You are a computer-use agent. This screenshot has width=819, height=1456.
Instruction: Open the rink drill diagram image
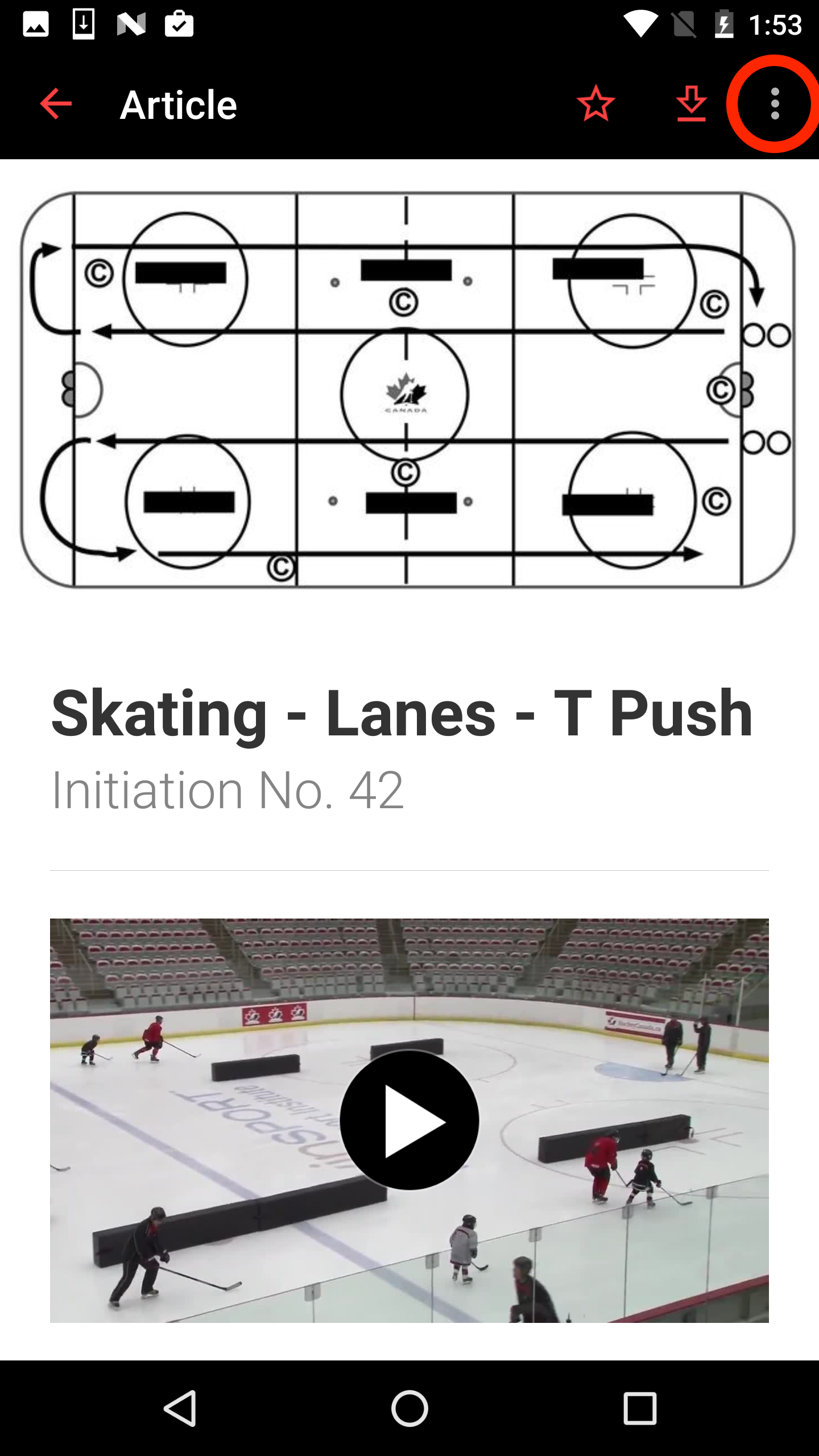pos(408,390)
